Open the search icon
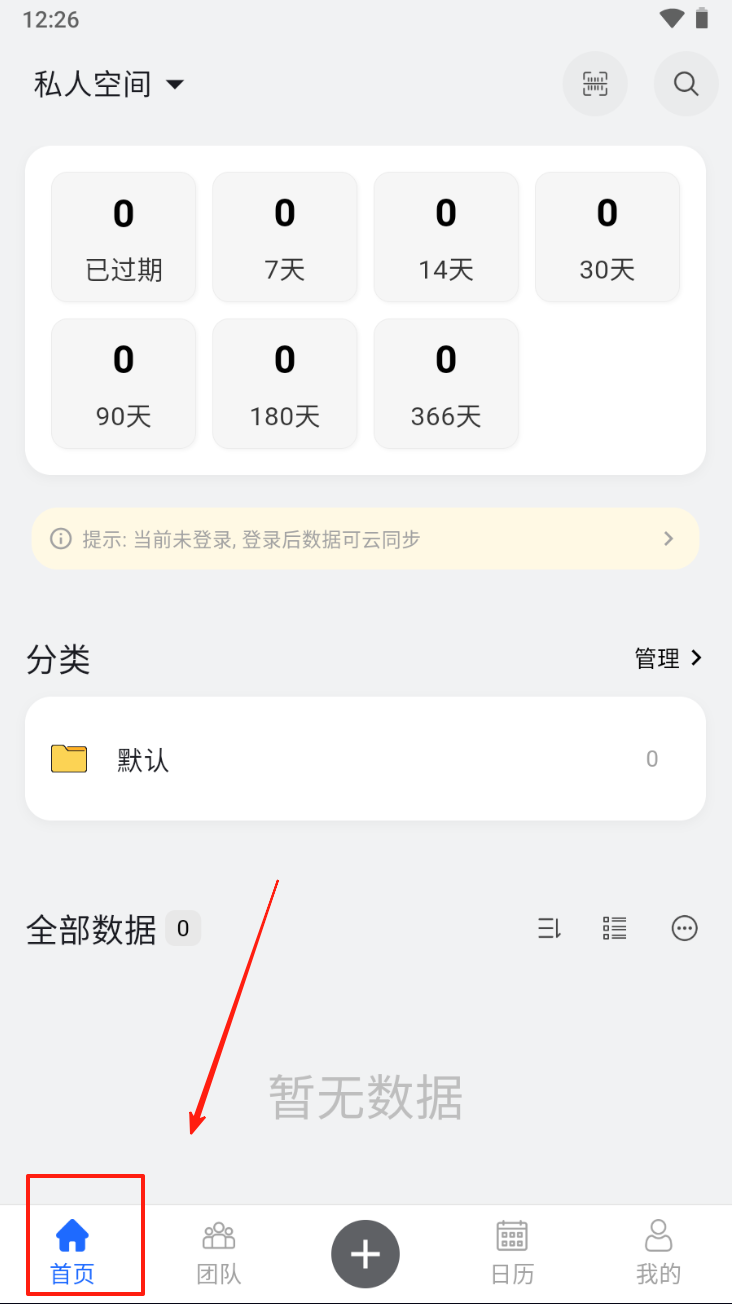Image resolution: width=732 pixels, height=1304 pixels. pyautogui.click(x=686, y=85)
